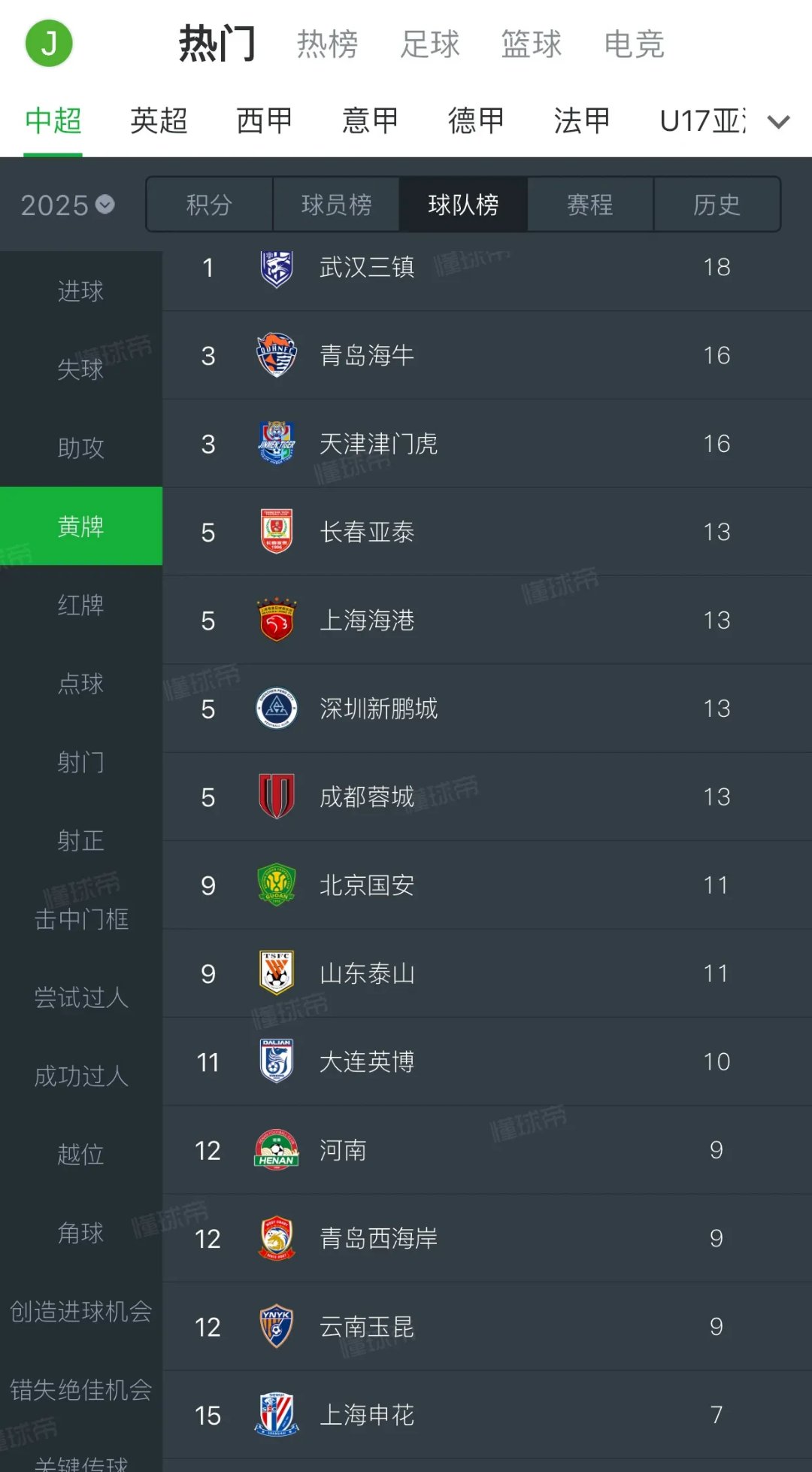Switch to the 积分 standings tab
The width and height of the screenshot is (812, 1472).
[209, 205]
